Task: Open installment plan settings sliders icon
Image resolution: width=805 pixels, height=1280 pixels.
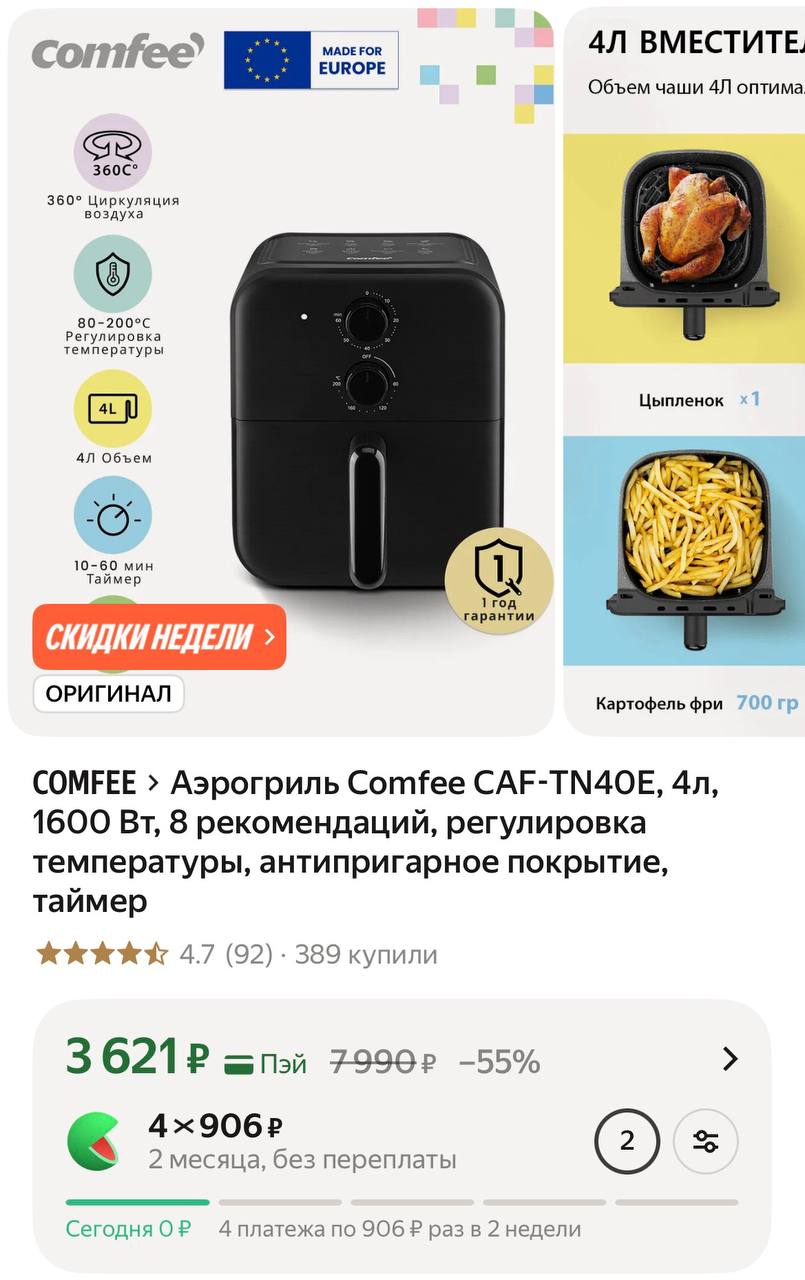Action: (x=705, y=1141)
